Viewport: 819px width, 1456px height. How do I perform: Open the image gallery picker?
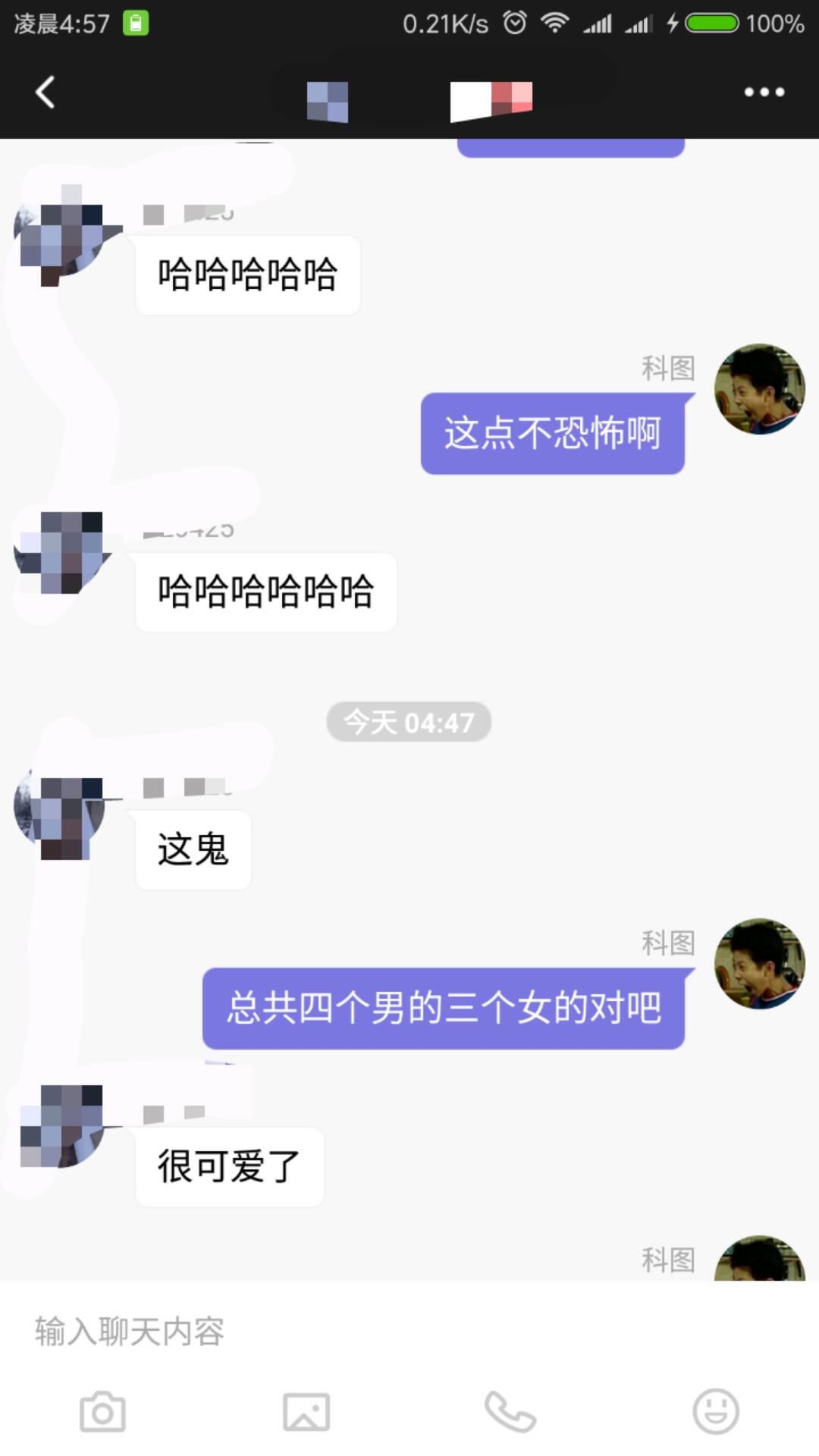[306, 1412]
